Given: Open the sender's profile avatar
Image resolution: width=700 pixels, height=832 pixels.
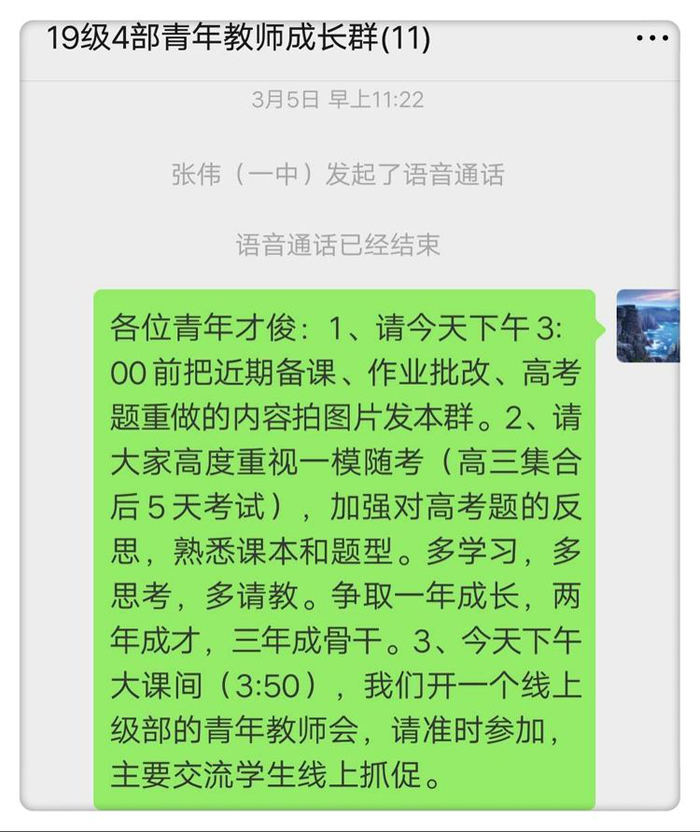Looking at the screenshot, I should 647,326.
